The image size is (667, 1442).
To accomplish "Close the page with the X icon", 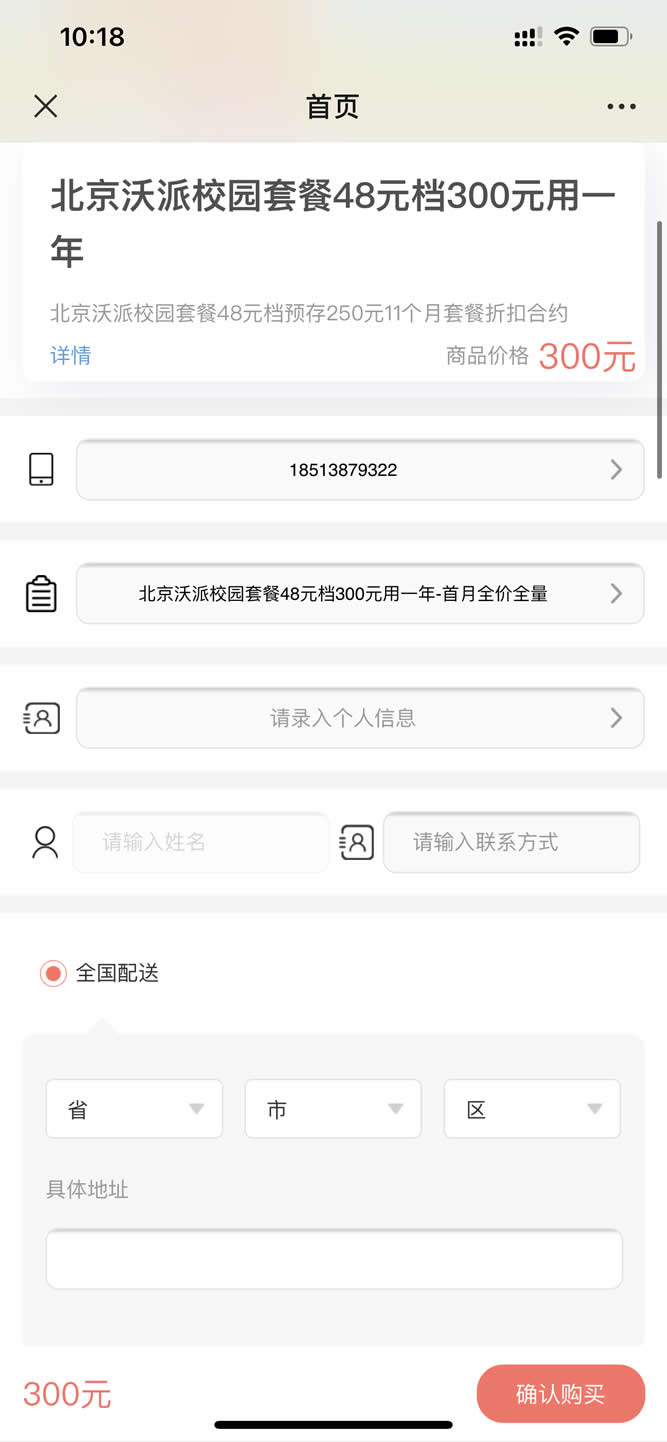I will click(46, 106).
